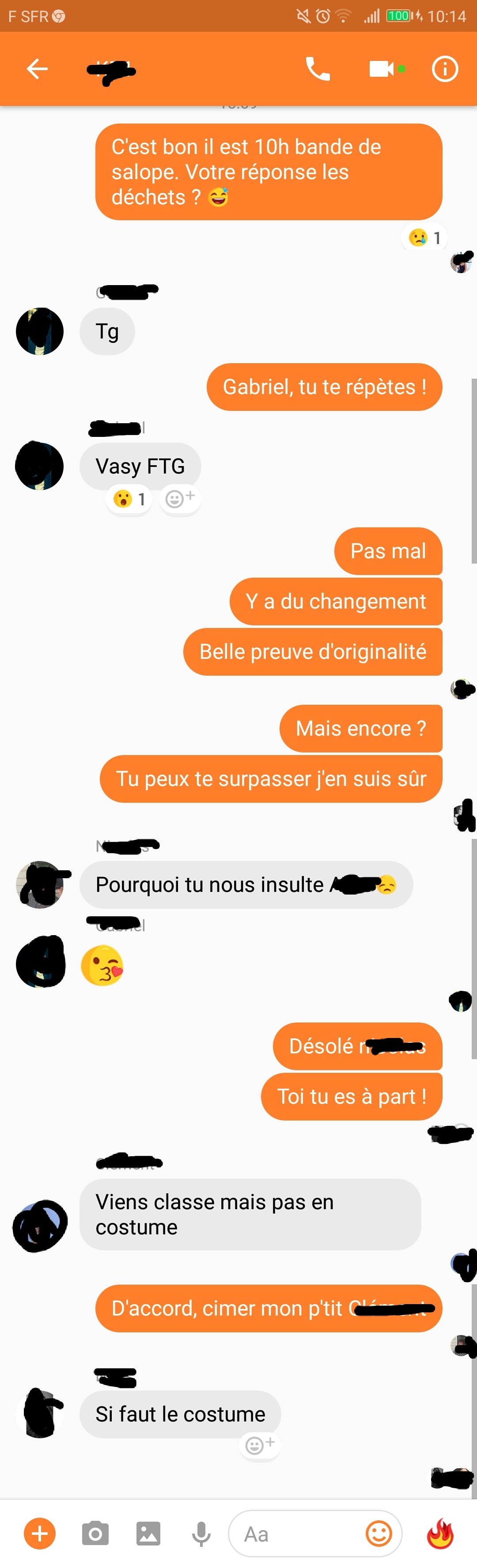Start a voice call

tap(318, 69)
